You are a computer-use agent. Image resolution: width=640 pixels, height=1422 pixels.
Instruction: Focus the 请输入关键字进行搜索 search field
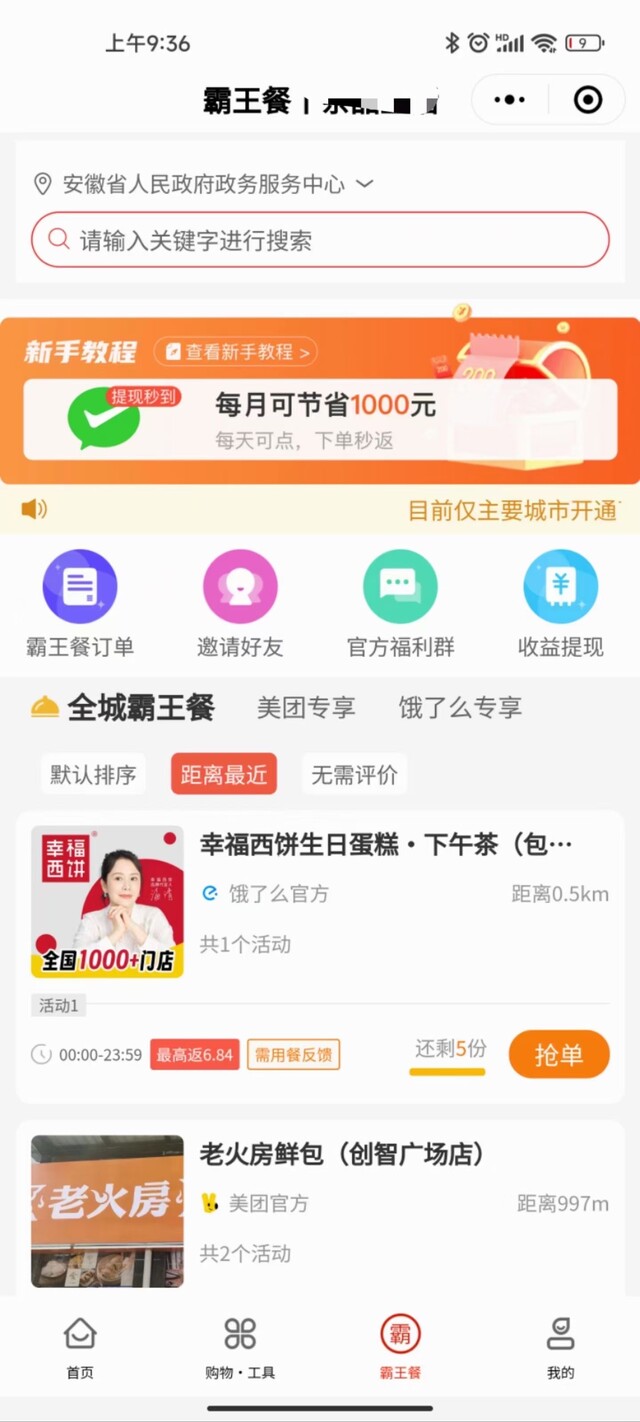pyautogui.click(x=320, y=240)
